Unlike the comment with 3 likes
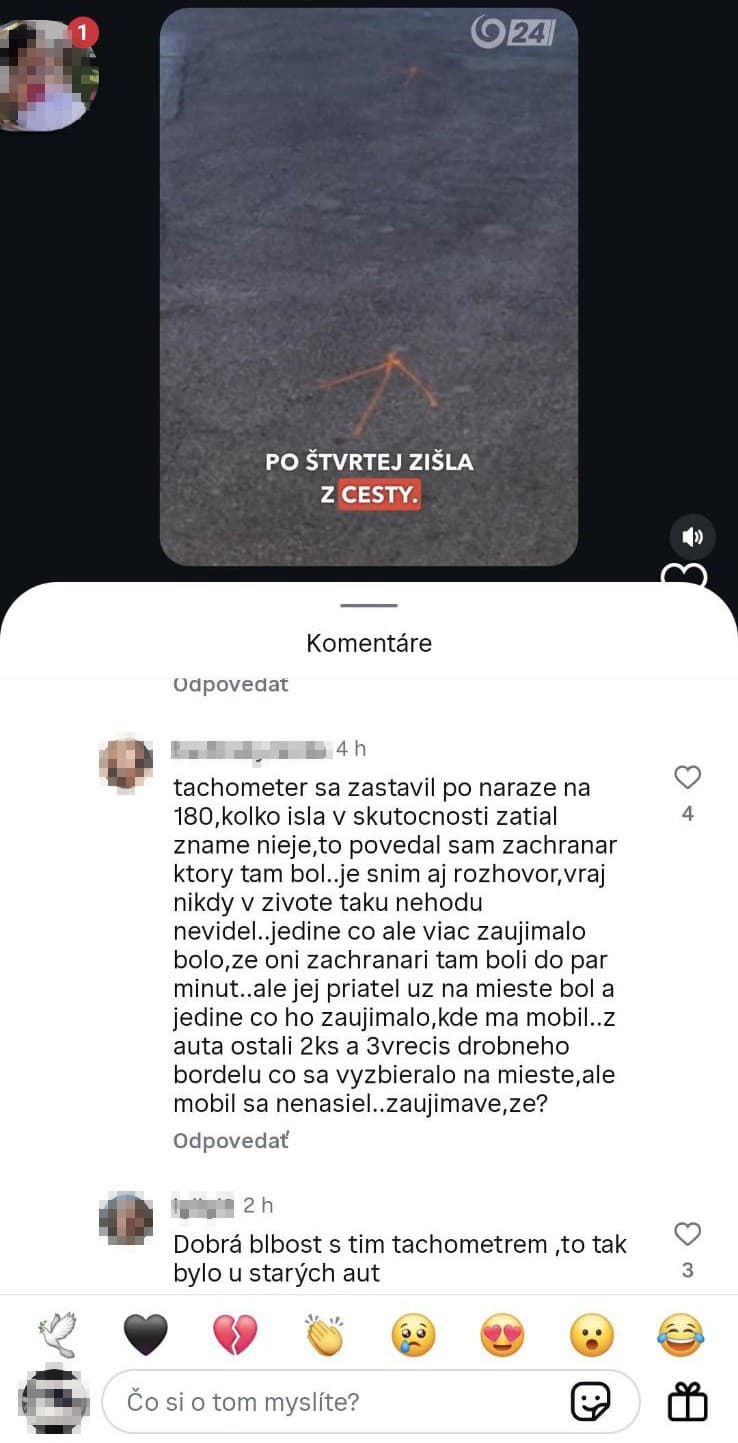The height and width of the screenshot is (1443, 738). tap(687, 1234)
